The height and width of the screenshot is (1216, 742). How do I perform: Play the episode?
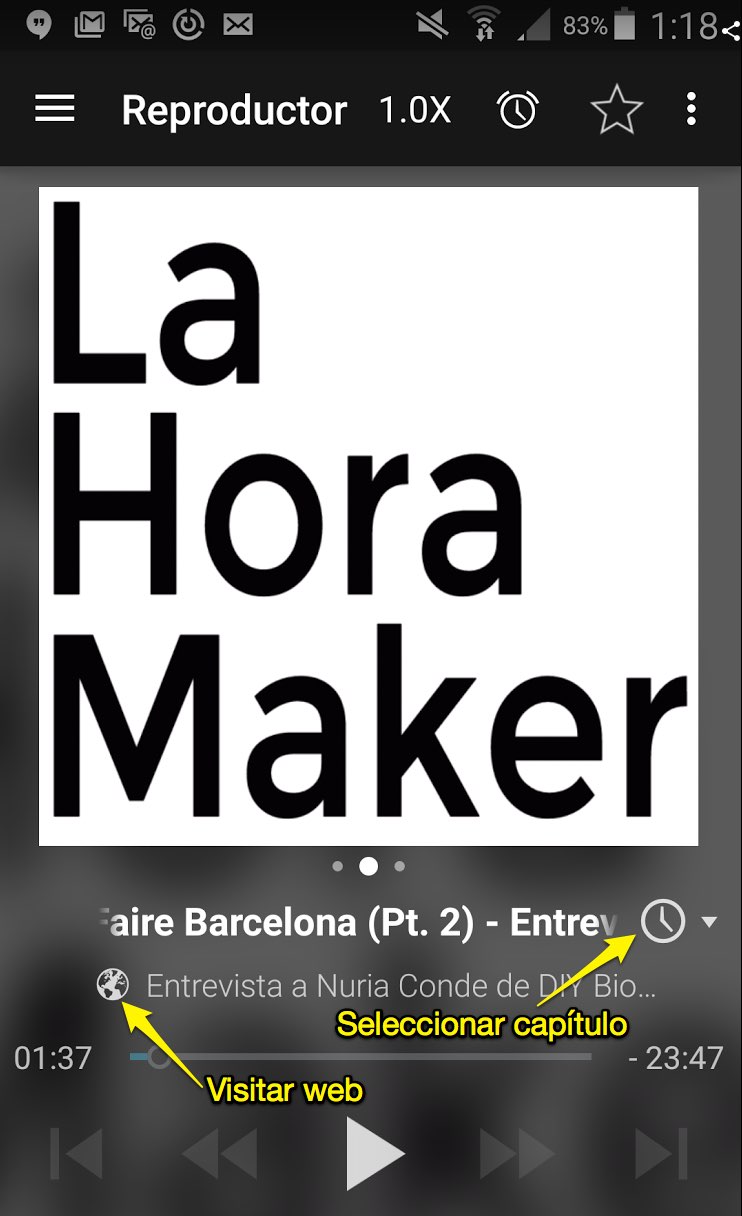pyautogui.click(x=375, y=1153)
